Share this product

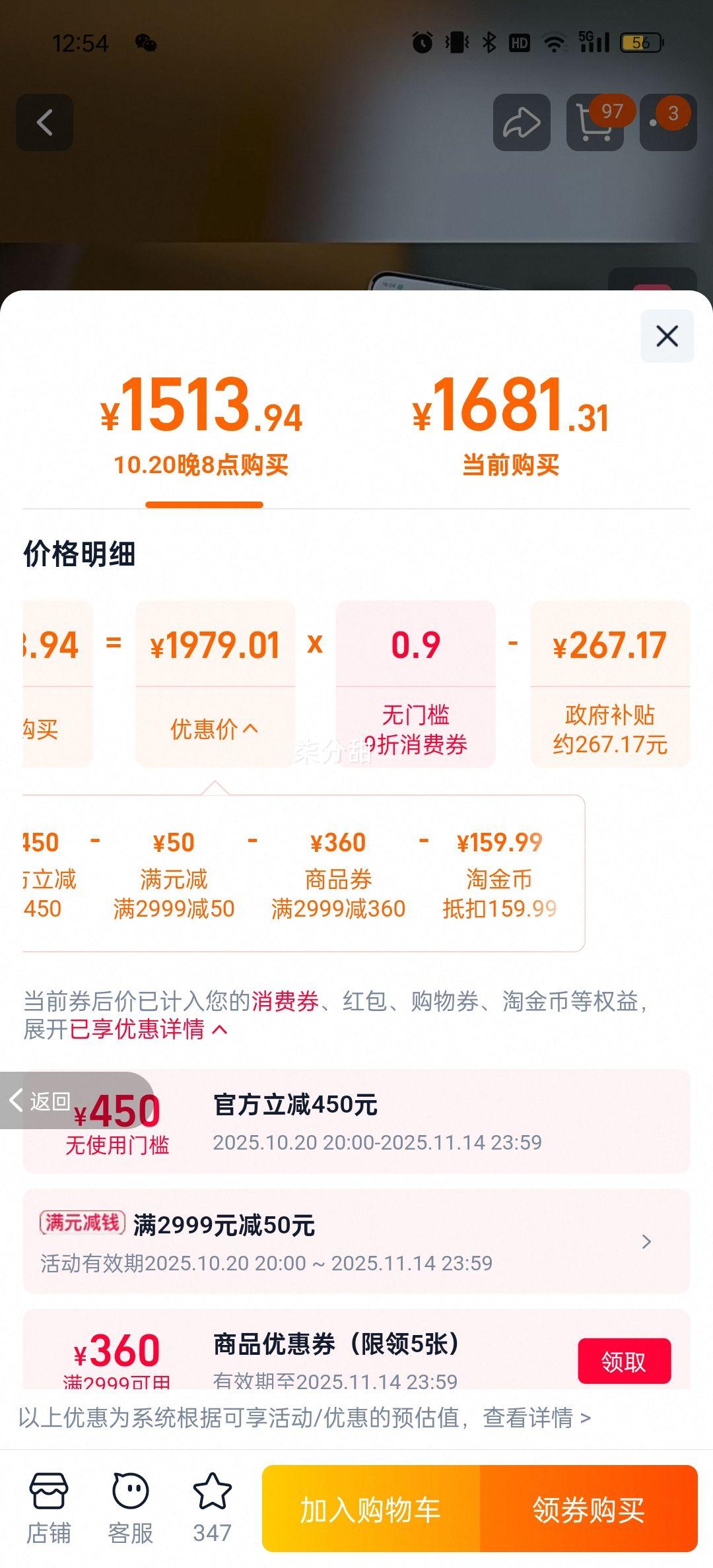pyautogui.click(x=522, y=122)
